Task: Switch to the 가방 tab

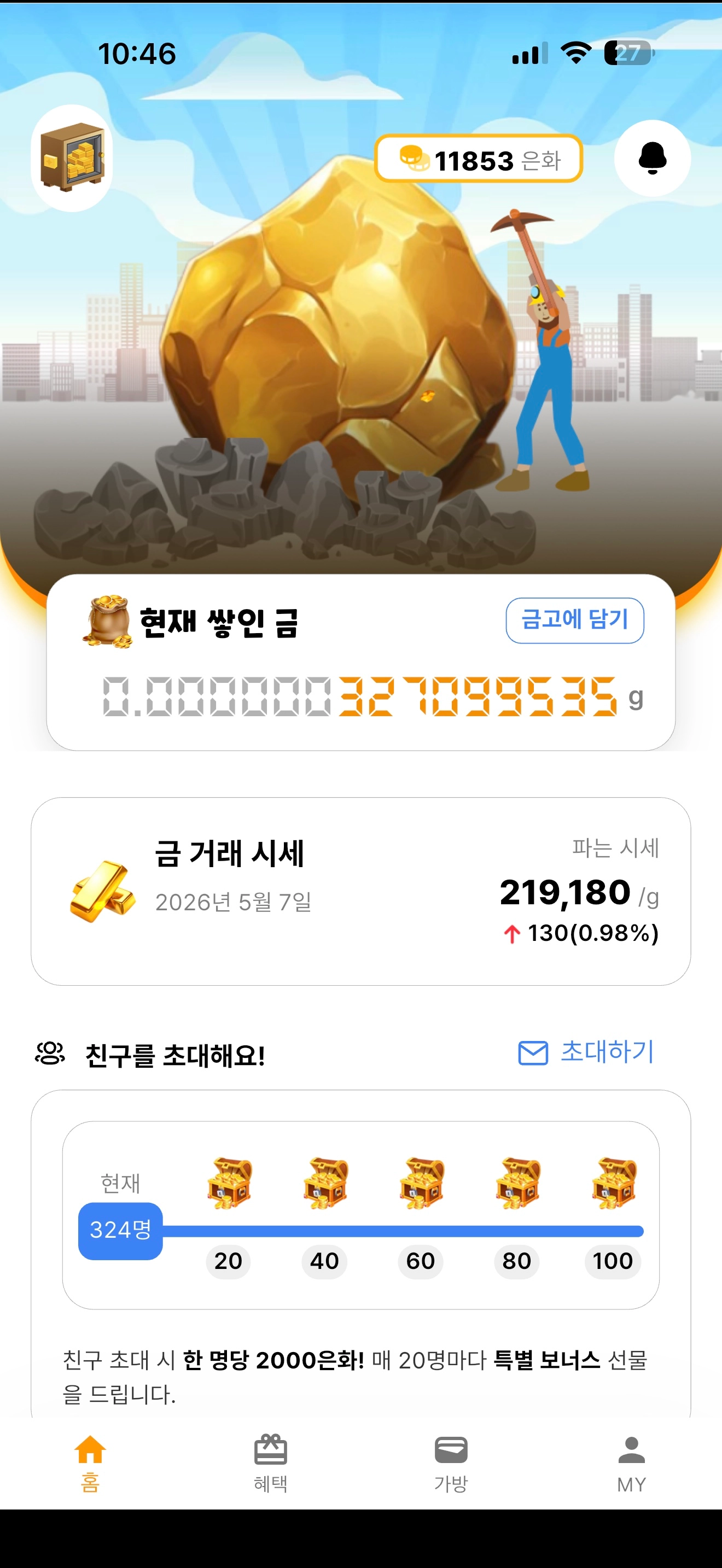Action: tap(451, 1464)
